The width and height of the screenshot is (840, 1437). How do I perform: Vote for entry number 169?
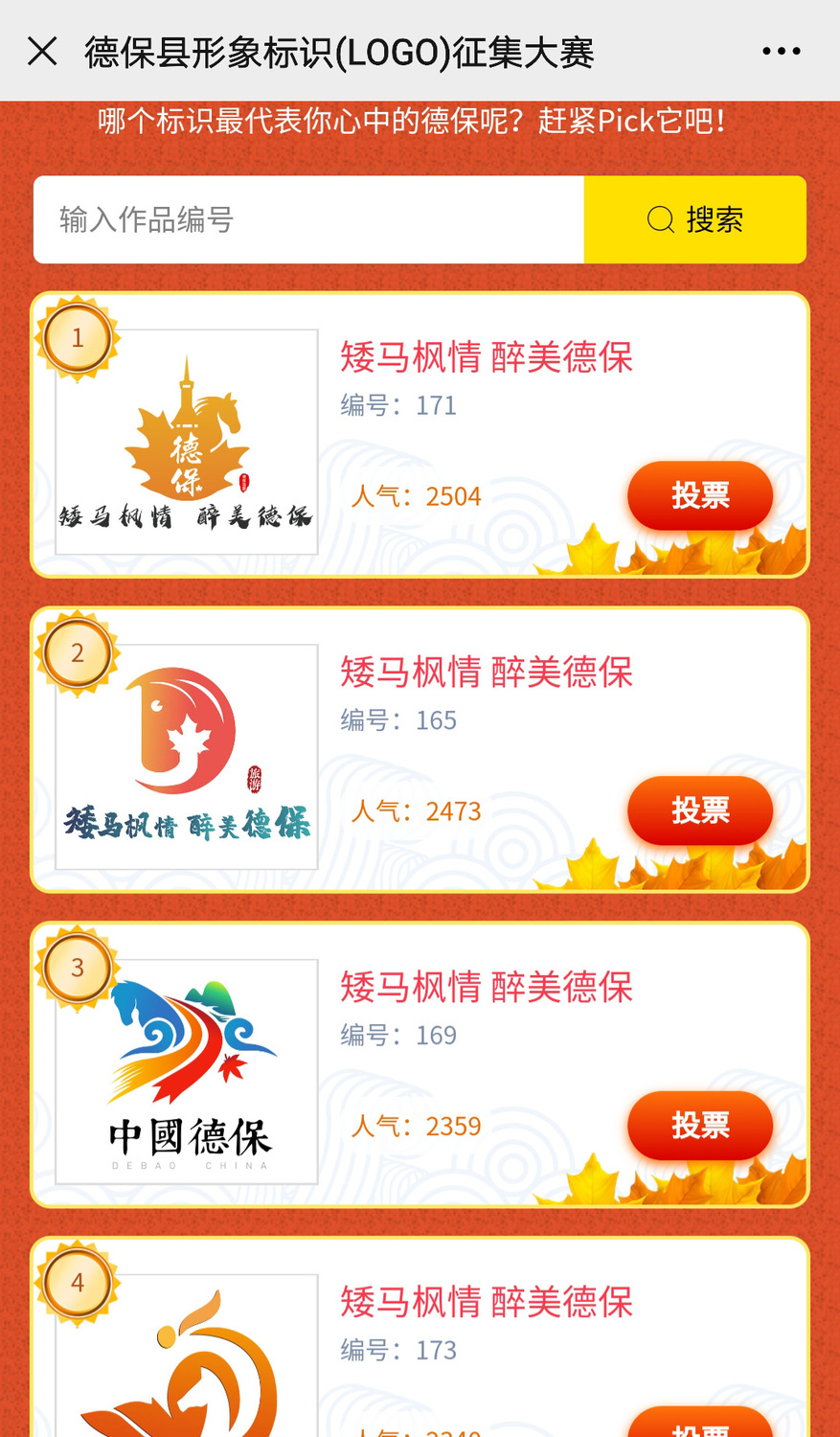[x=699, y=1125]
